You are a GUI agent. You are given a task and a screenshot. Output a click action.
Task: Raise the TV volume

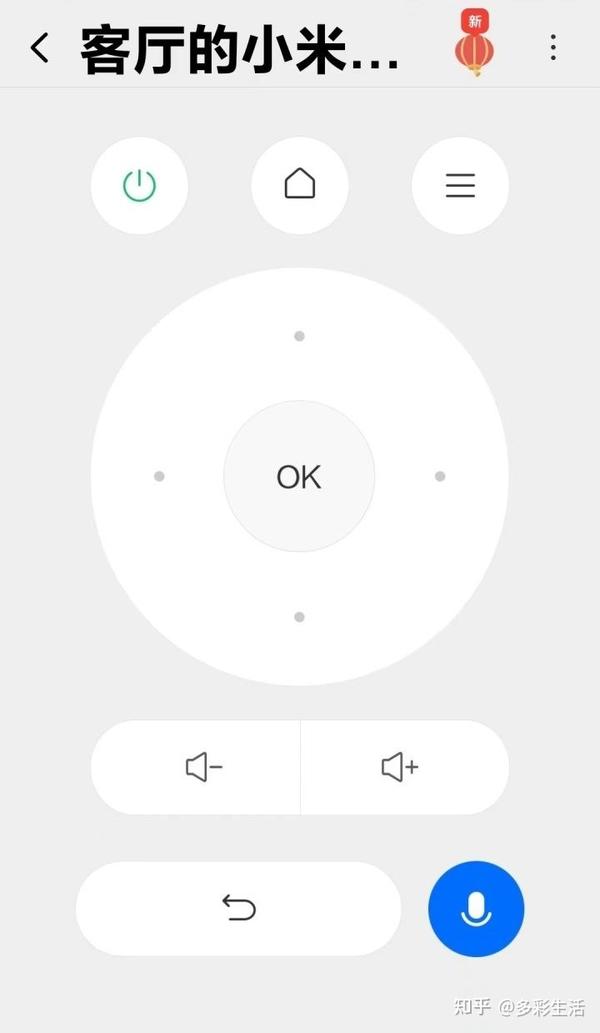click(405, 768)
